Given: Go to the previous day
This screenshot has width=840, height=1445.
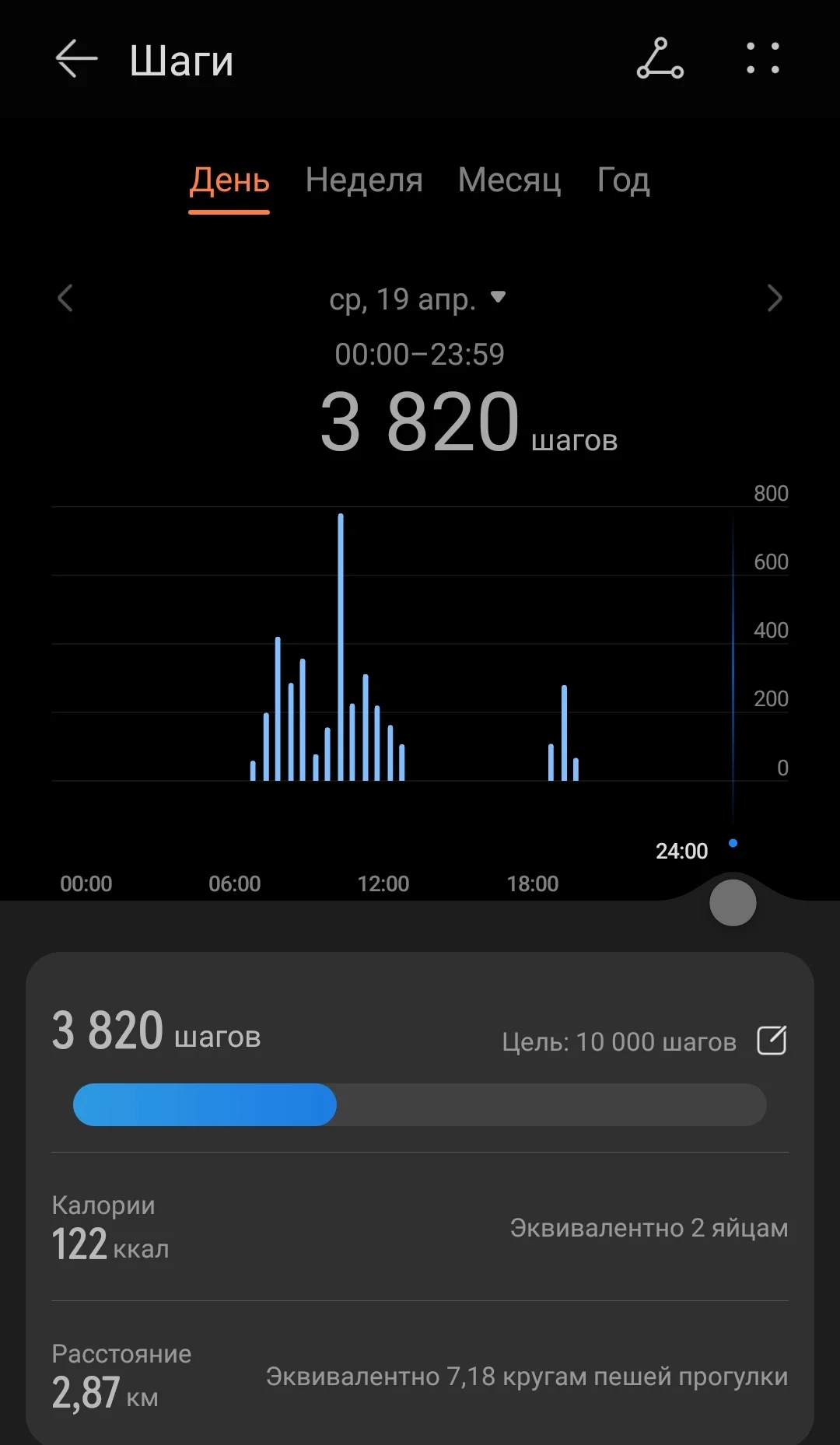Looking at the screenshot, I should (x=65, y=298).
